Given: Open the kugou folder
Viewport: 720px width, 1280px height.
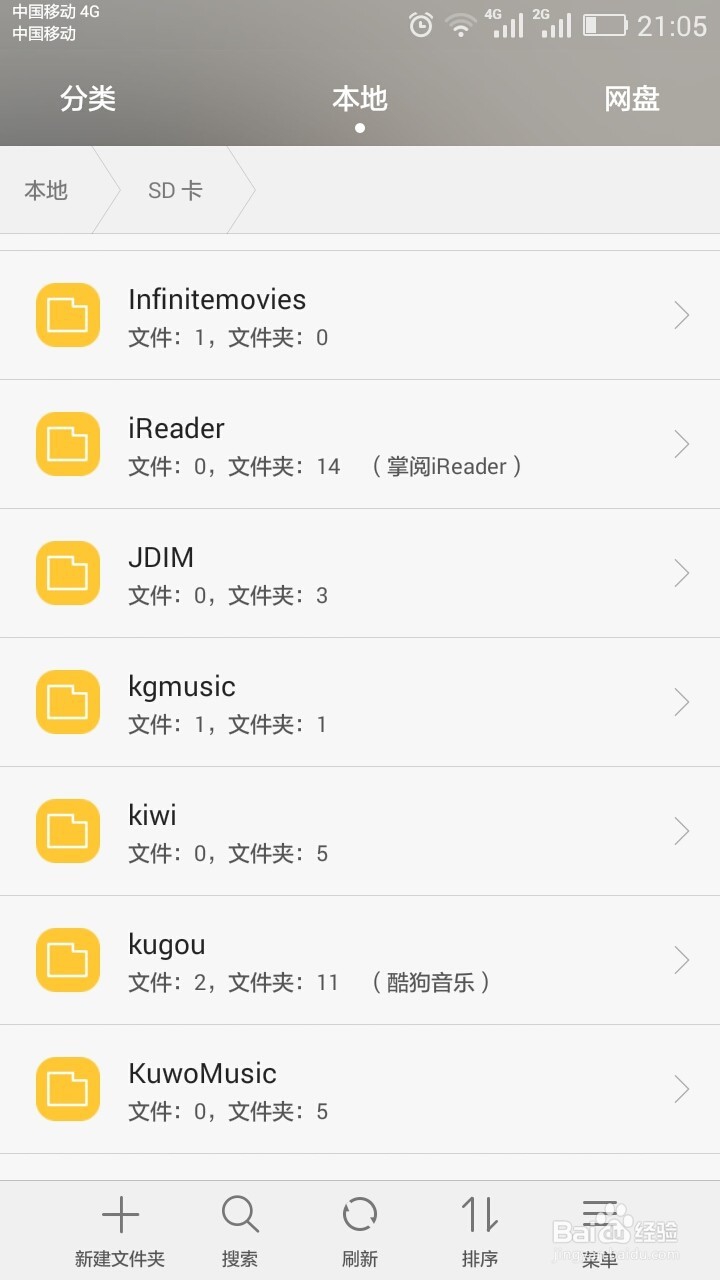Looking at the screenshot, I should (360, 961).
